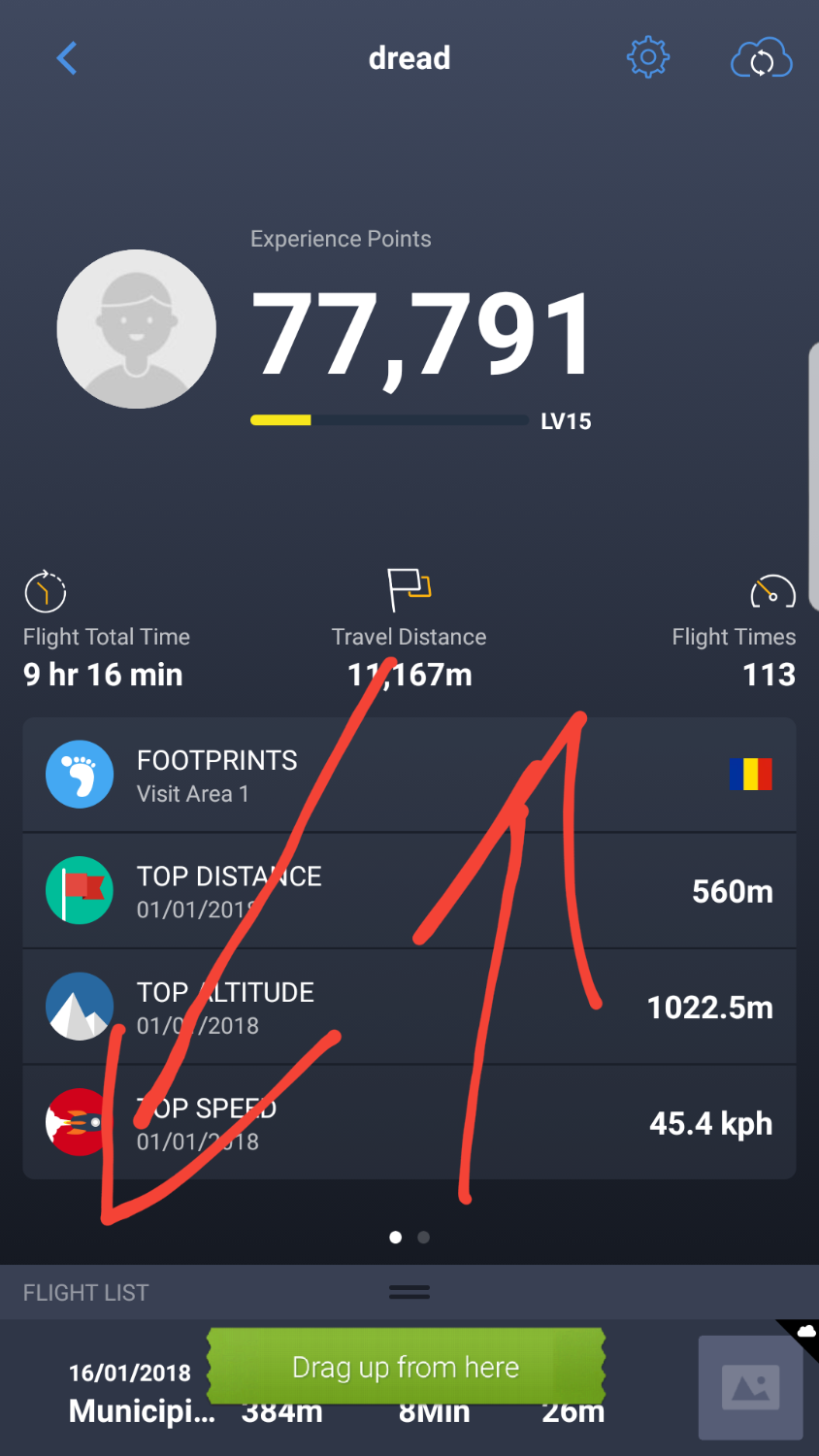This screenshot has width=819, height=1456.
Task: Open the Footprints row
Action: pyautogui.click(x=409, y=776)
